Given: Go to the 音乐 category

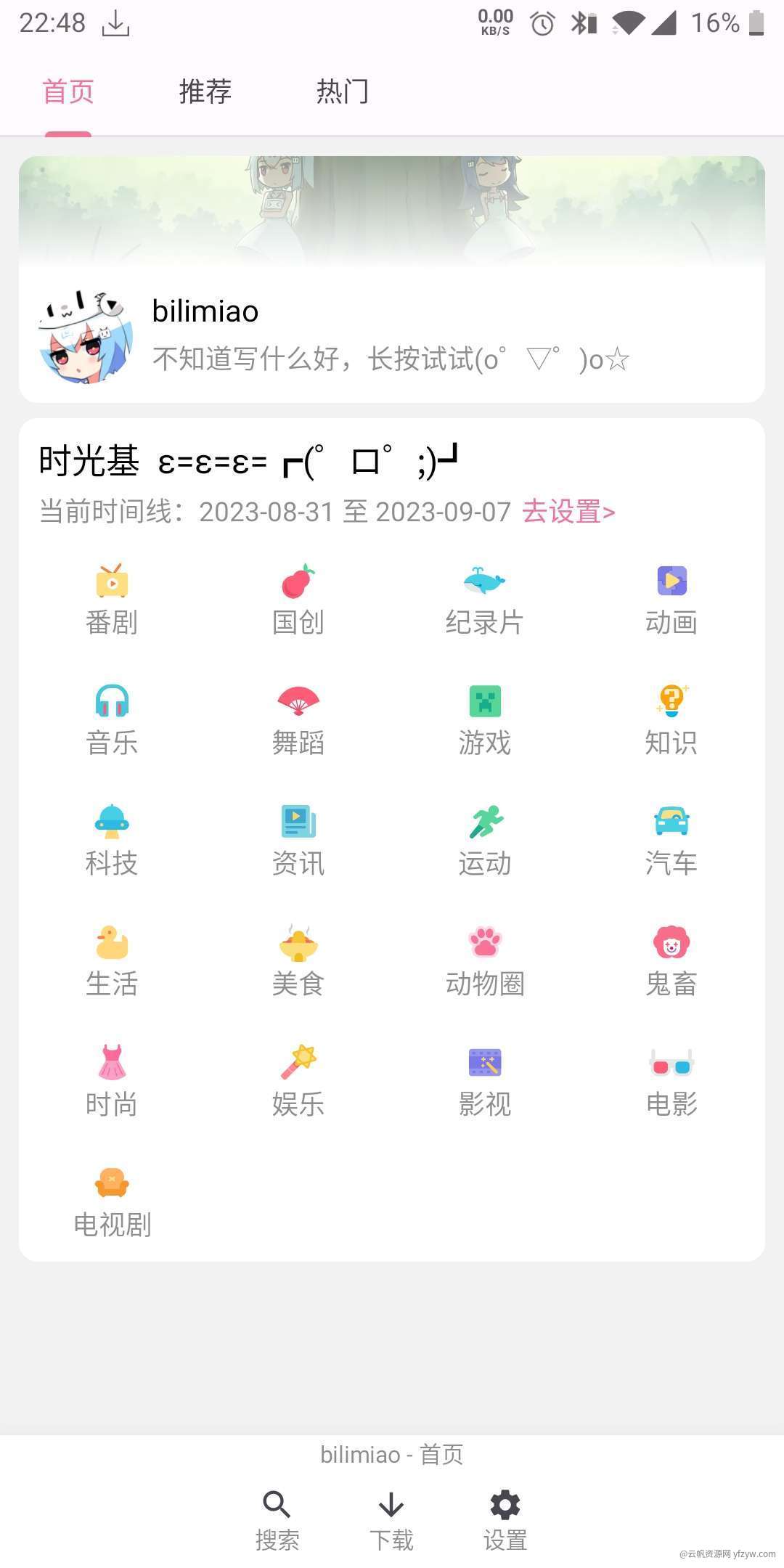Looking at the screenshot, I should click(x=112, y=721).
